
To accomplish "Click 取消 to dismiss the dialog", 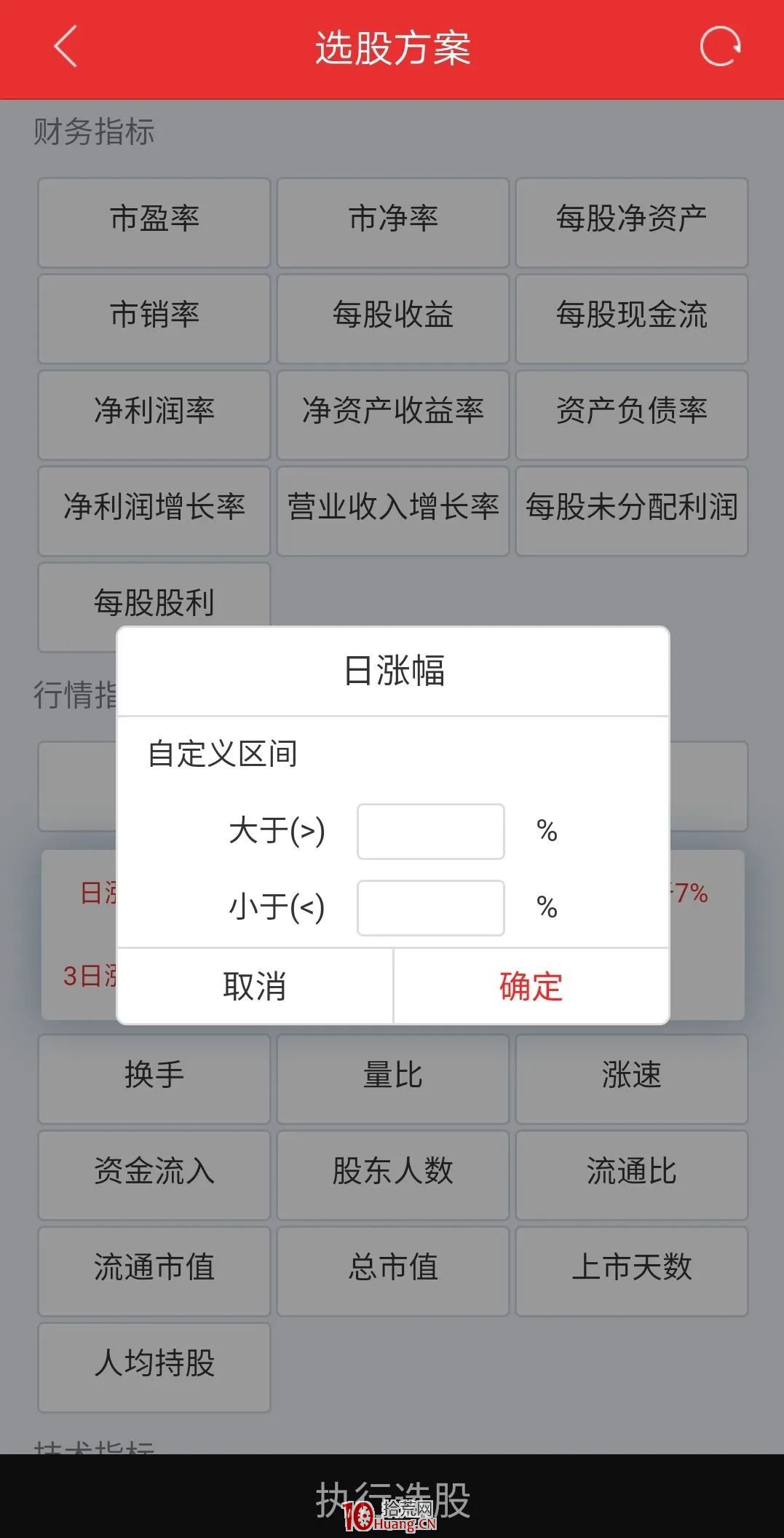I will 254,987.
